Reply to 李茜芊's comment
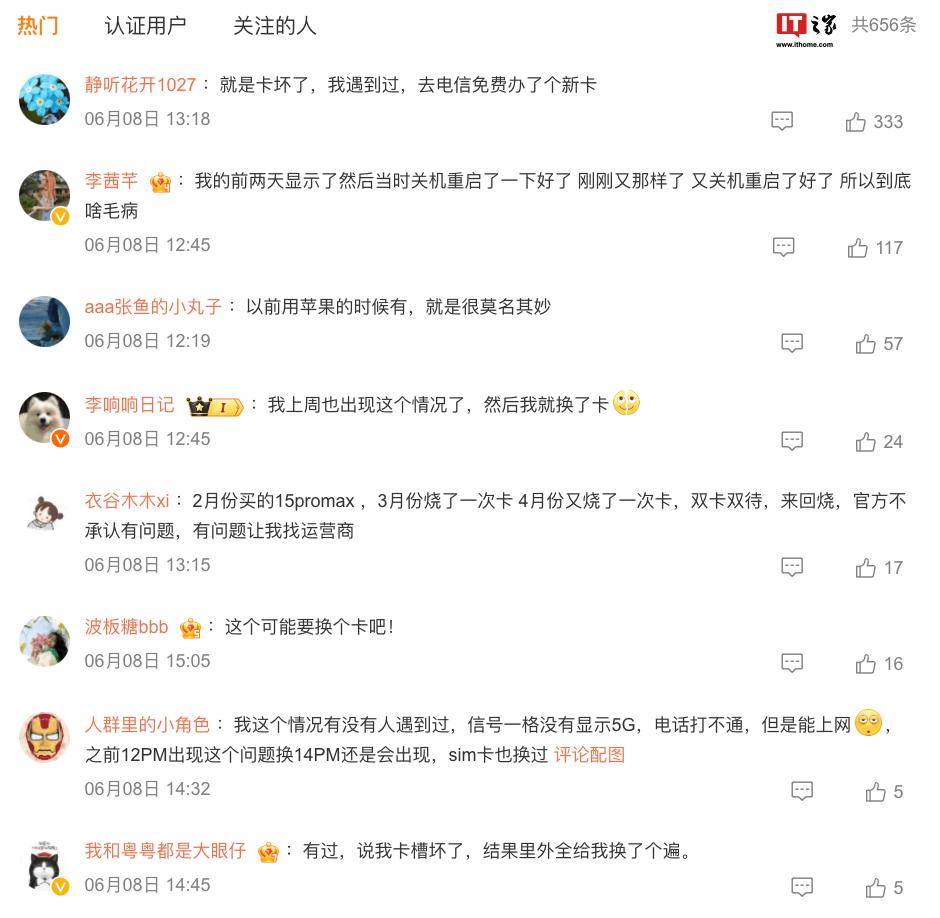The image size is (940, 918). [x=784, y=247]
